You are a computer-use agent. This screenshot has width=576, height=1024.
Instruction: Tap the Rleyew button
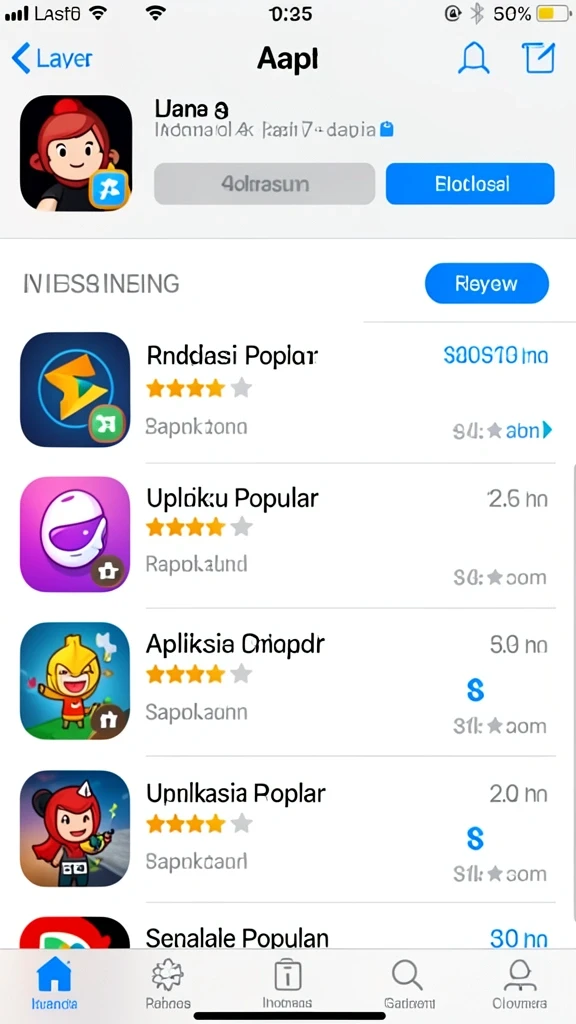pos(487,283)
